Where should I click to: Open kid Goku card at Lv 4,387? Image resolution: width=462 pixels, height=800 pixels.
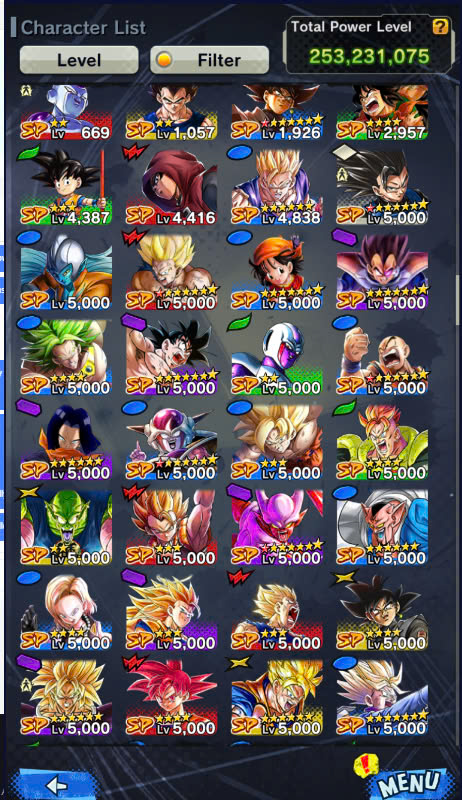[x=66, y=187]
